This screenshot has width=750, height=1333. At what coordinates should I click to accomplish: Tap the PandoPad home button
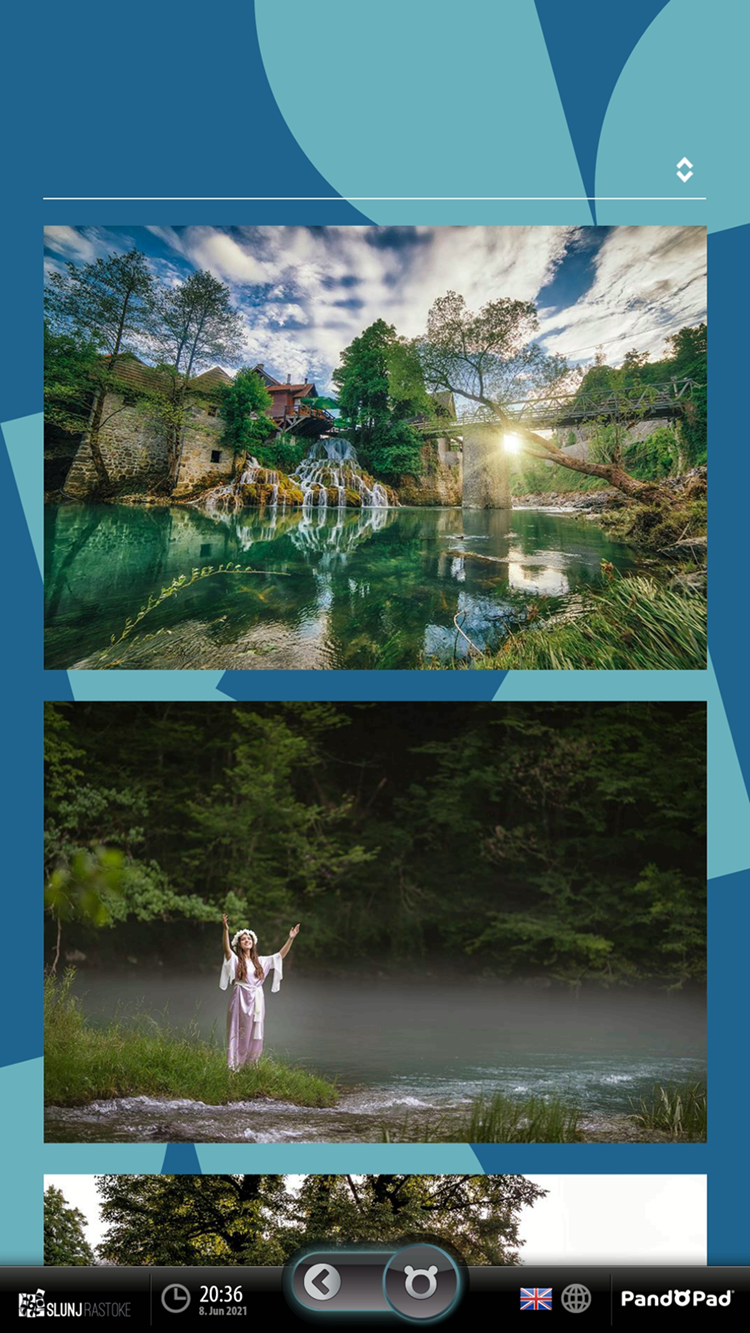point(421,1282)
